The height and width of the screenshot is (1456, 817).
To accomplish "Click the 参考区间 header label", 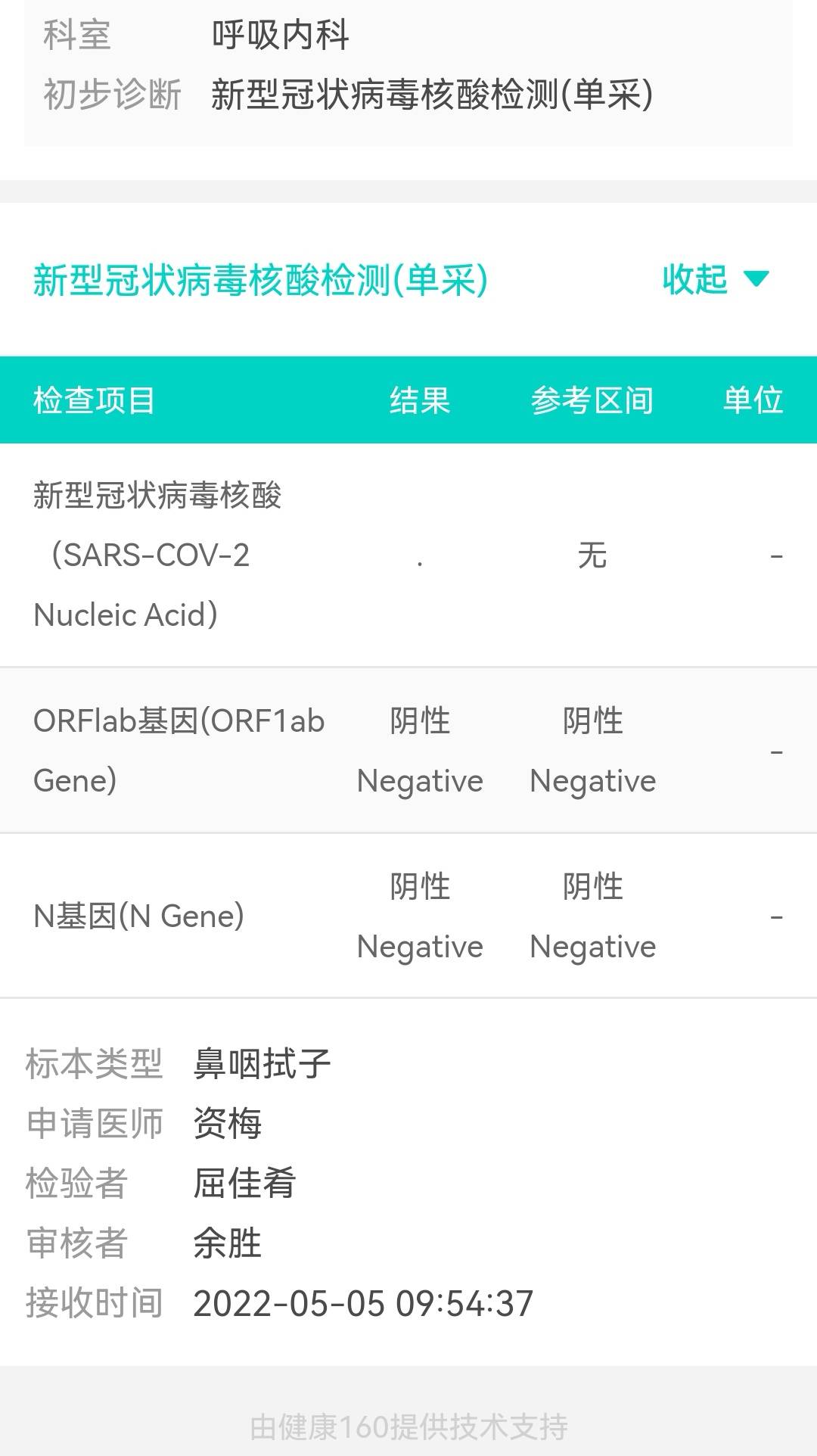I will point(593,400).
